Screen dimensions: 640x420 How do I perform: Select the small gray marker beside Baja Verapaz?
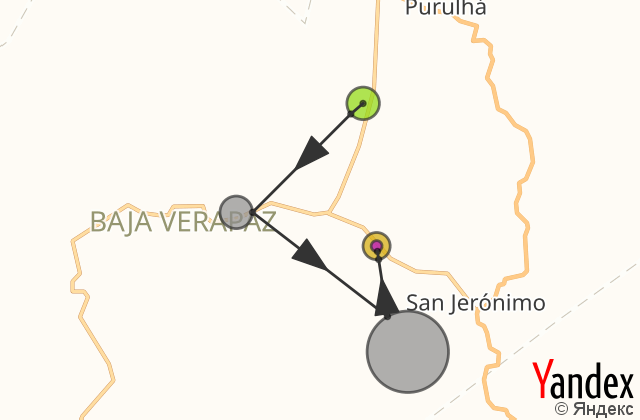236,211
